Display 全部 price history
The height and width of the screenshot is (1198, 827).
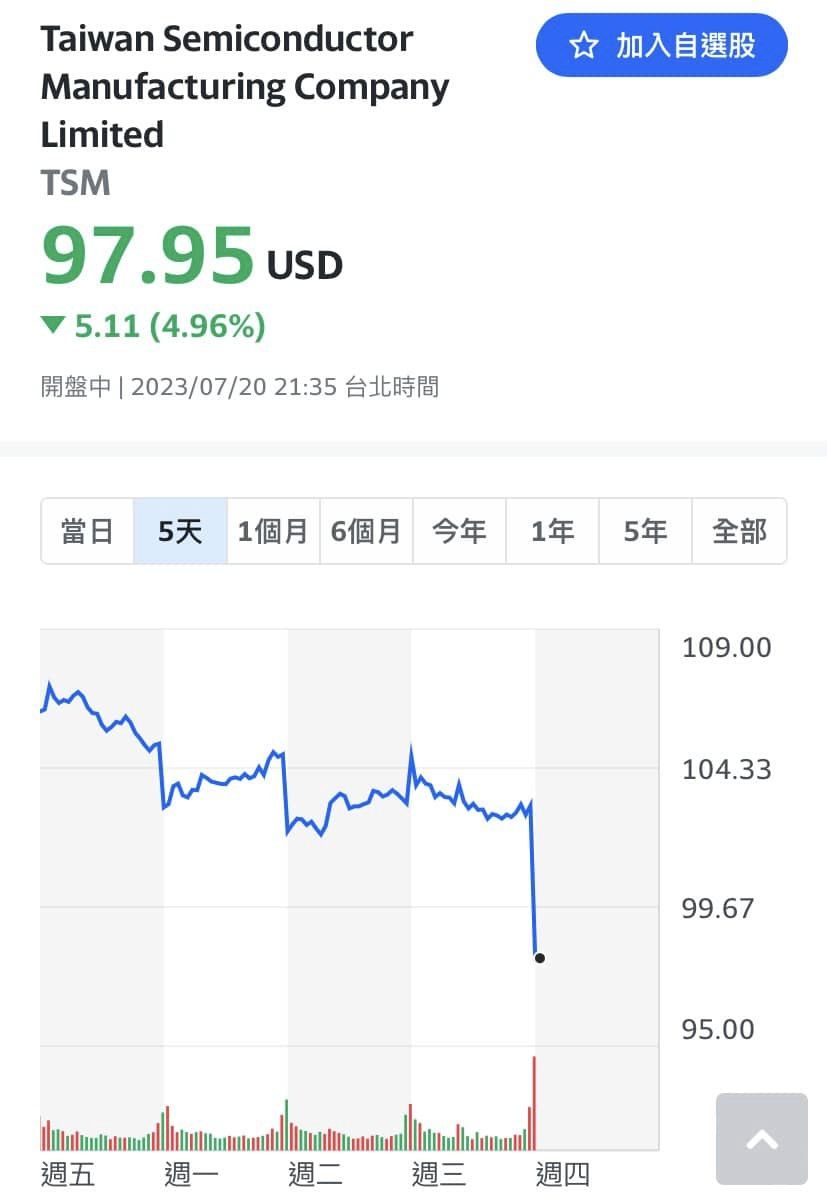[739, 531]
